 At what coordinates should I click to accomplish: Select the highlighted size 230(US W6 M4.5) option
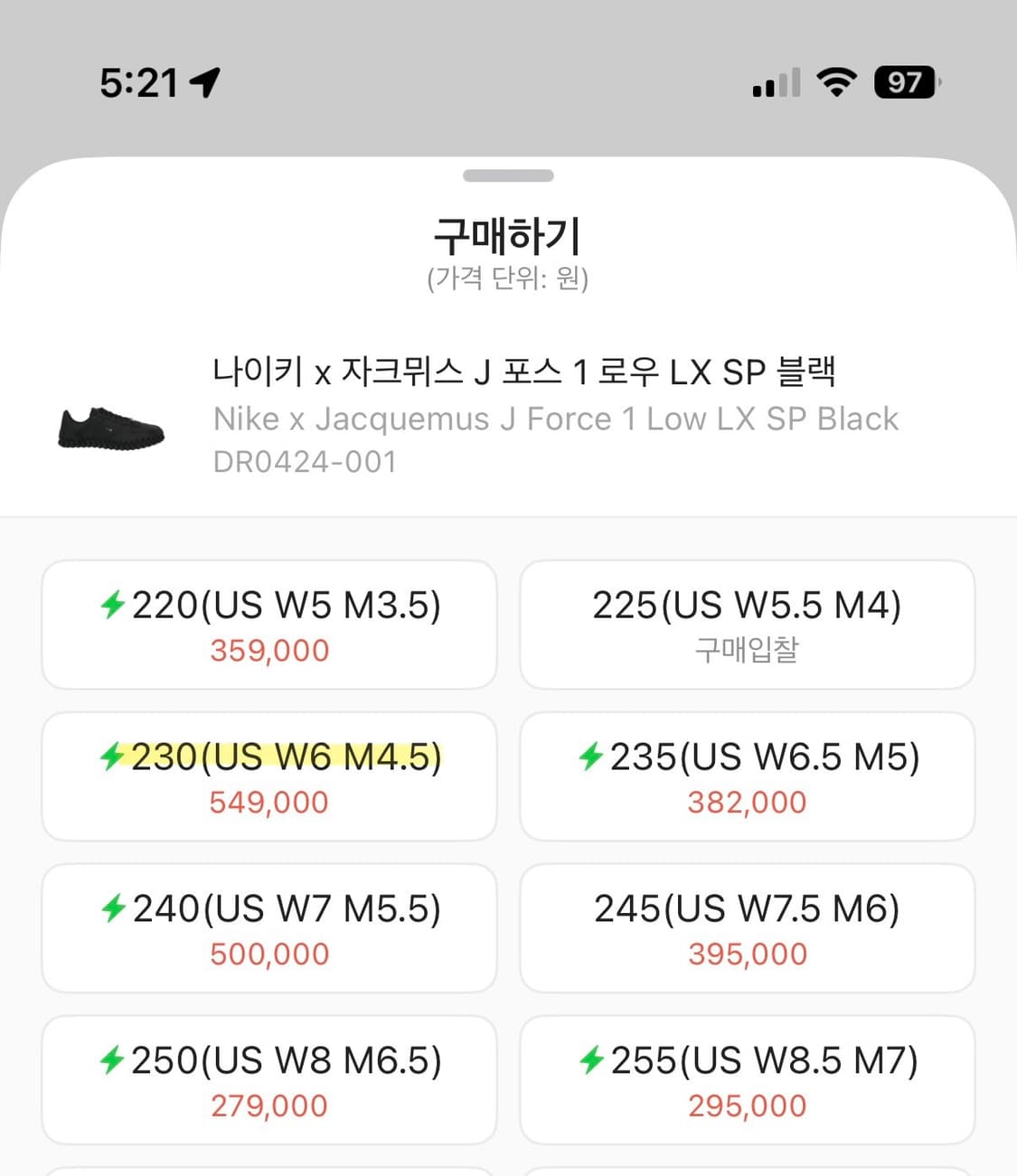[x=268, y=777]
